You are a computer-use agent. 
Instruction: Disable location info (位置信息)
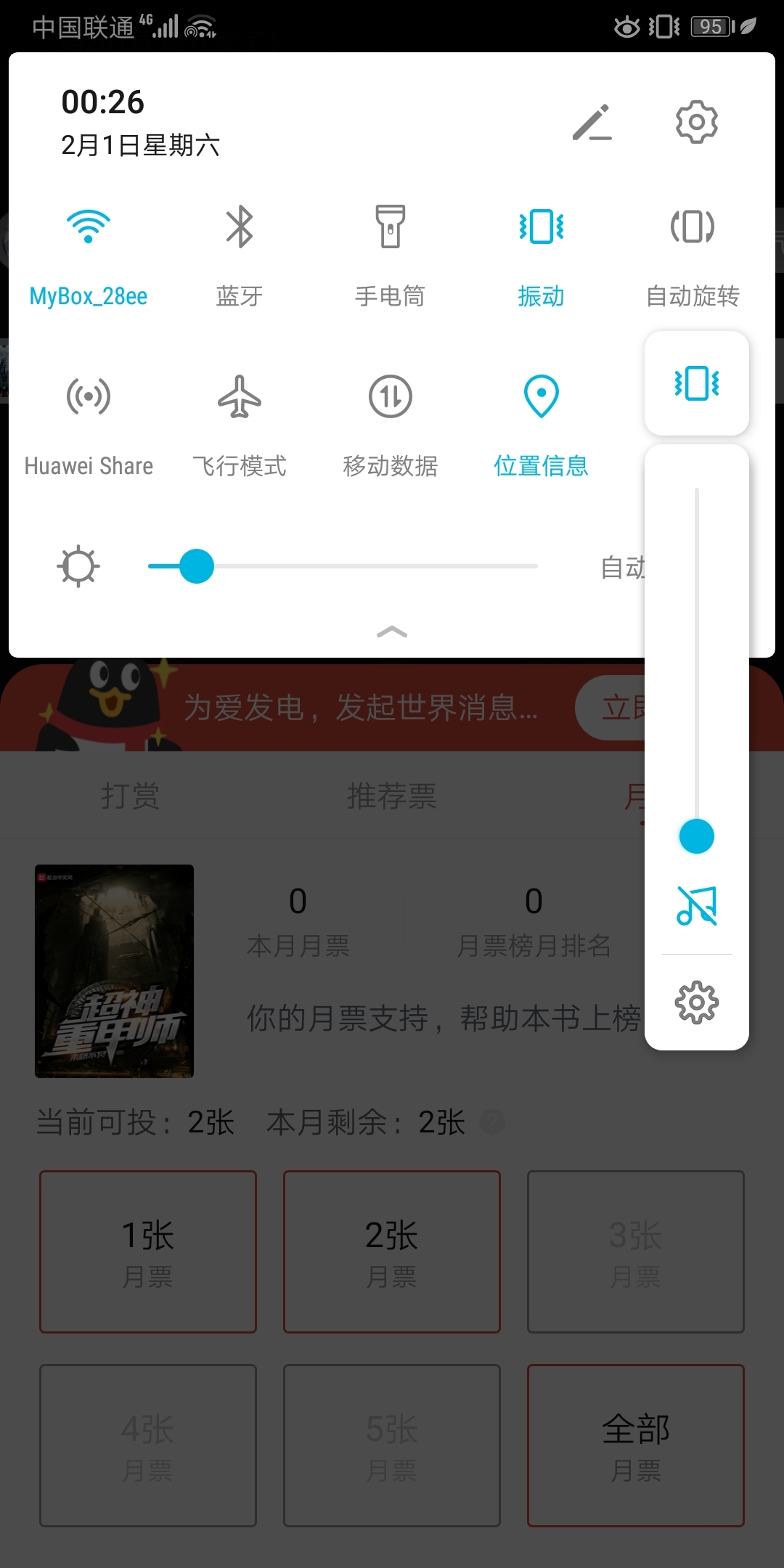point(541,397)
